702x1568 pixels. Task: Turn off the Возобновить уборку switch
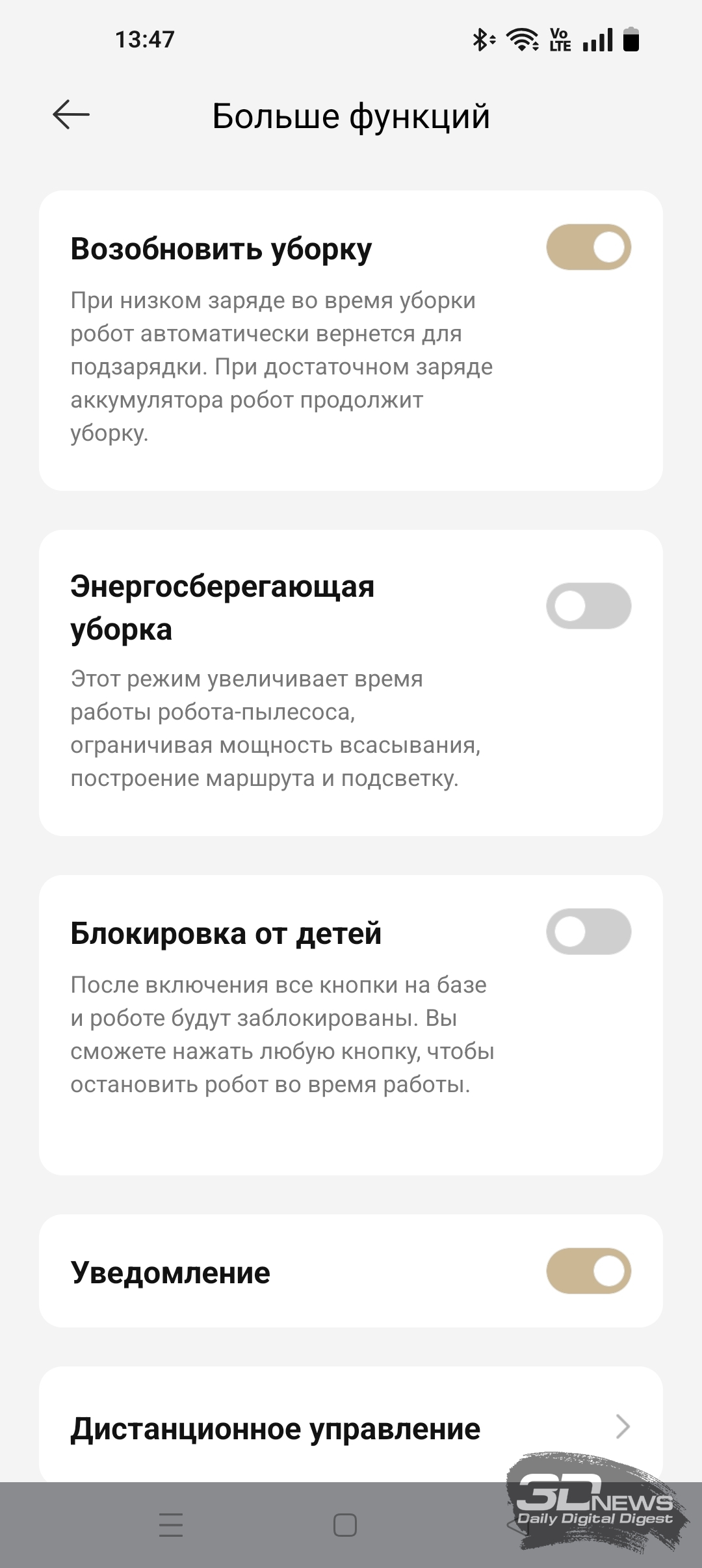tap(588, 247)
